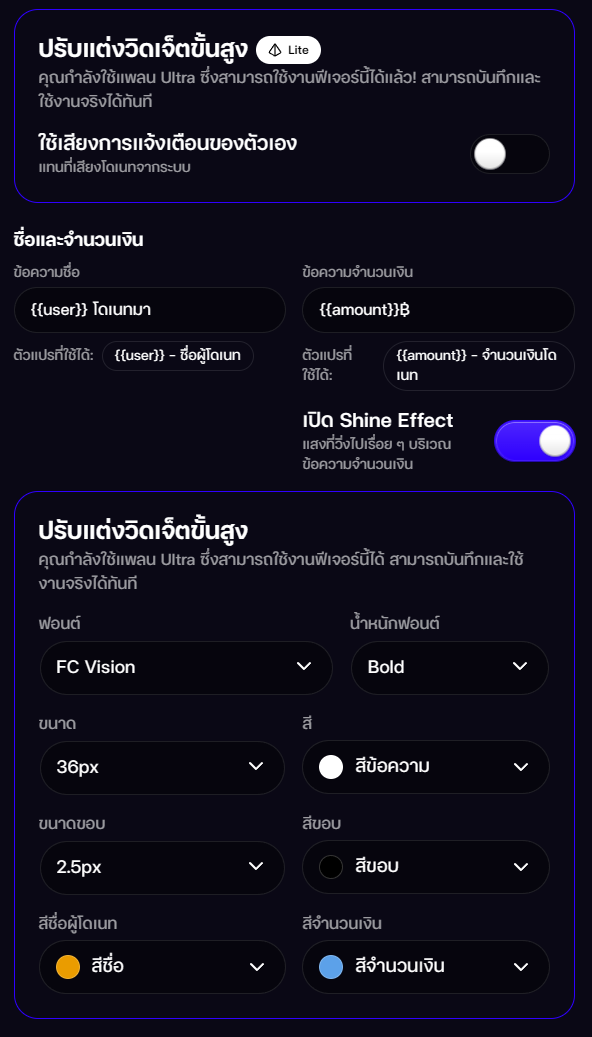Viewport: 592px width, 1037px height.
Task: Open the border color dropdown
Action: pos(425,867)
